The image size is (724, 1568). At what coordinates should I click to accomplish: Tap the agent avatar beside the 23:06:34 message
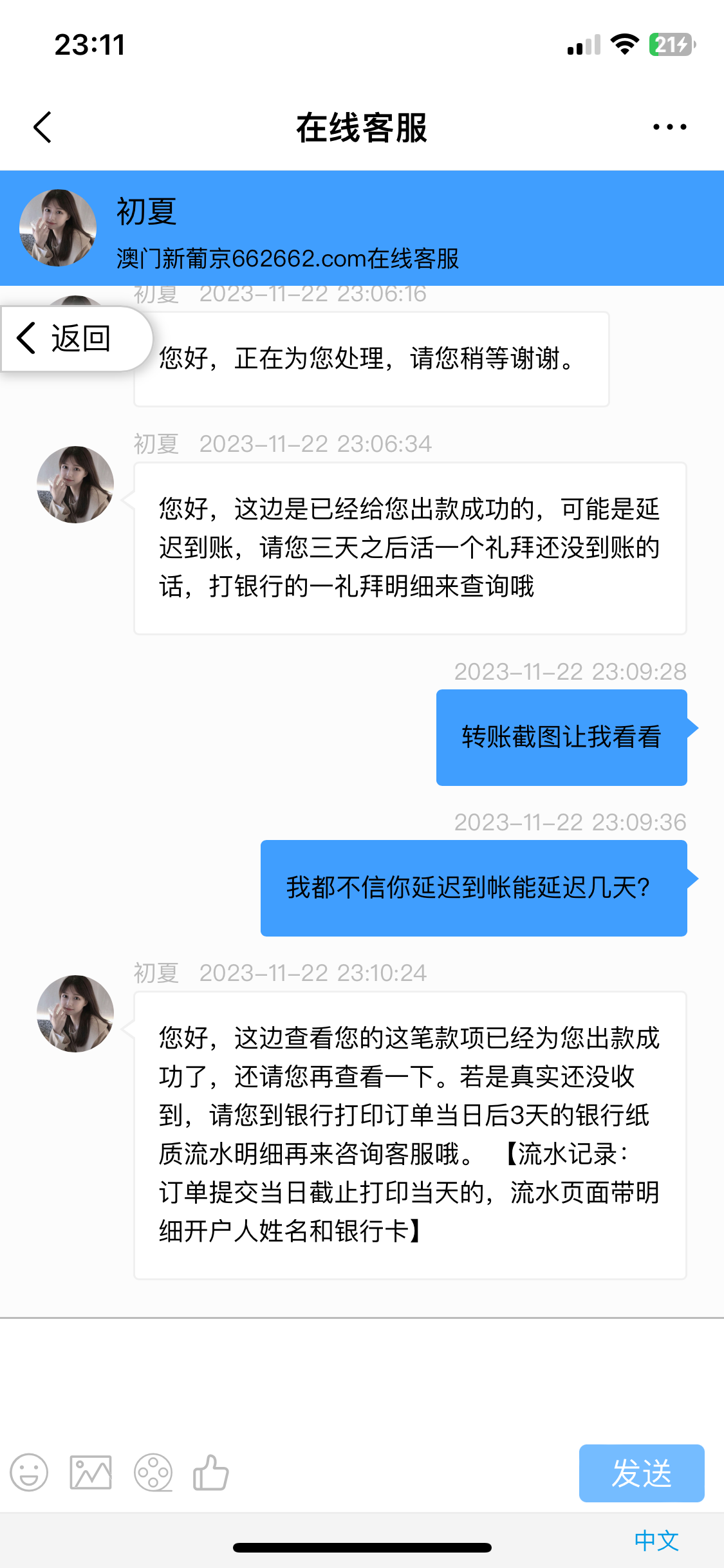pos(74,483)
